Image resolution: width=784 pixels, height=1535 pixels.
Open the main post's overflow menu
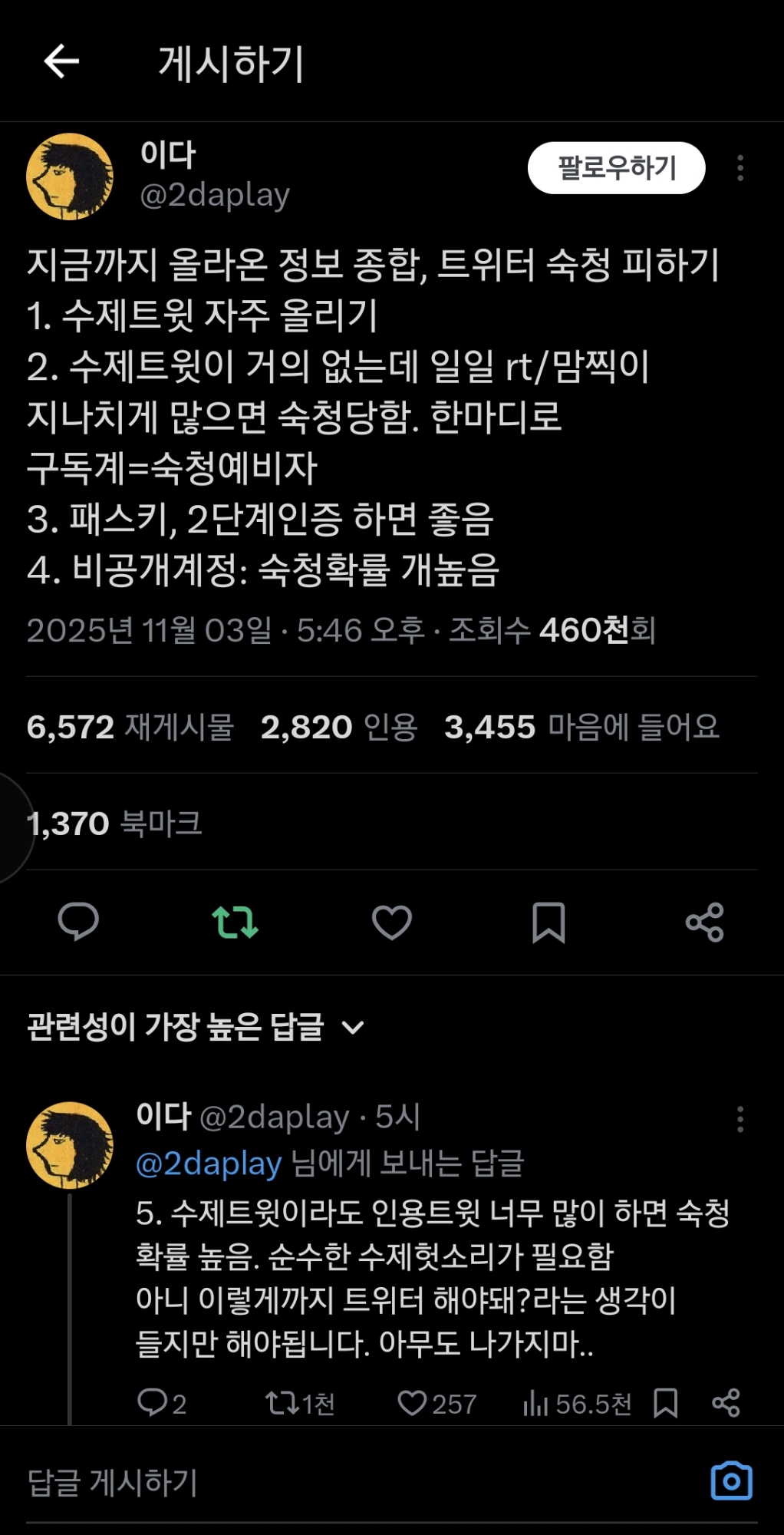coord(740,168)
